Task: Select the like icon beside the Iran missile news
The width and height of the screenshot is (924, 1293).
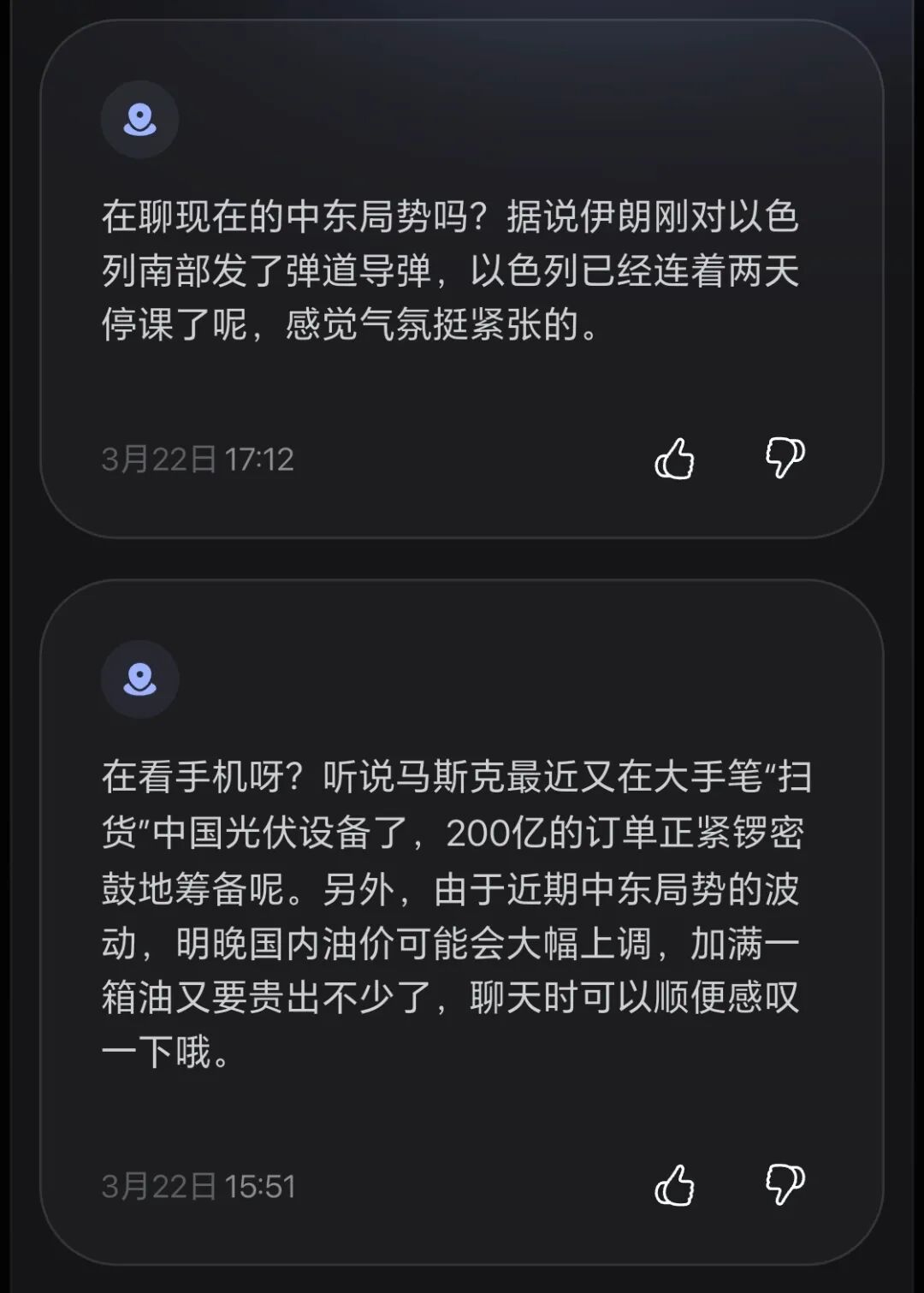Action: [x=676, y=459]
